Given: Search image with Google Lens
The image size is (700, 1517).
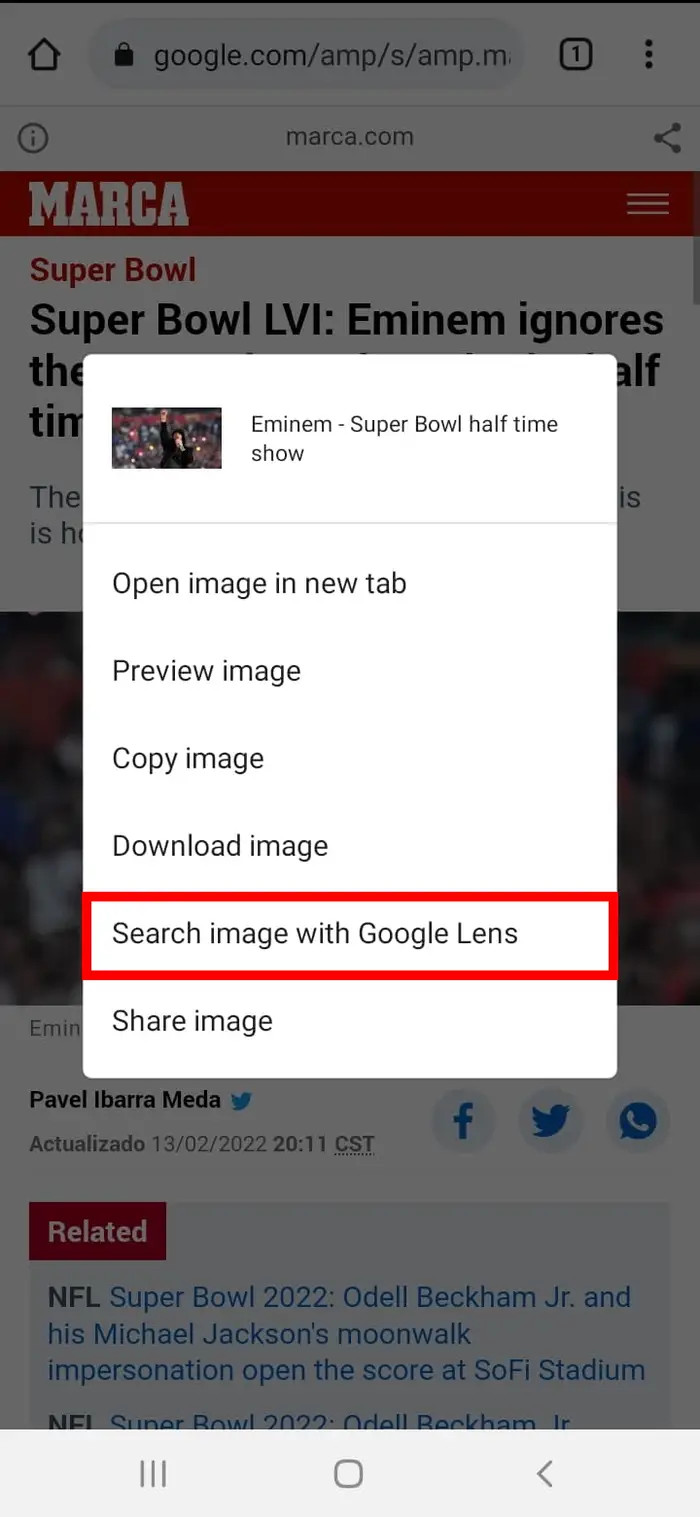Looking at the screenshot, I should pyautogui.click(x=315, y=933).
